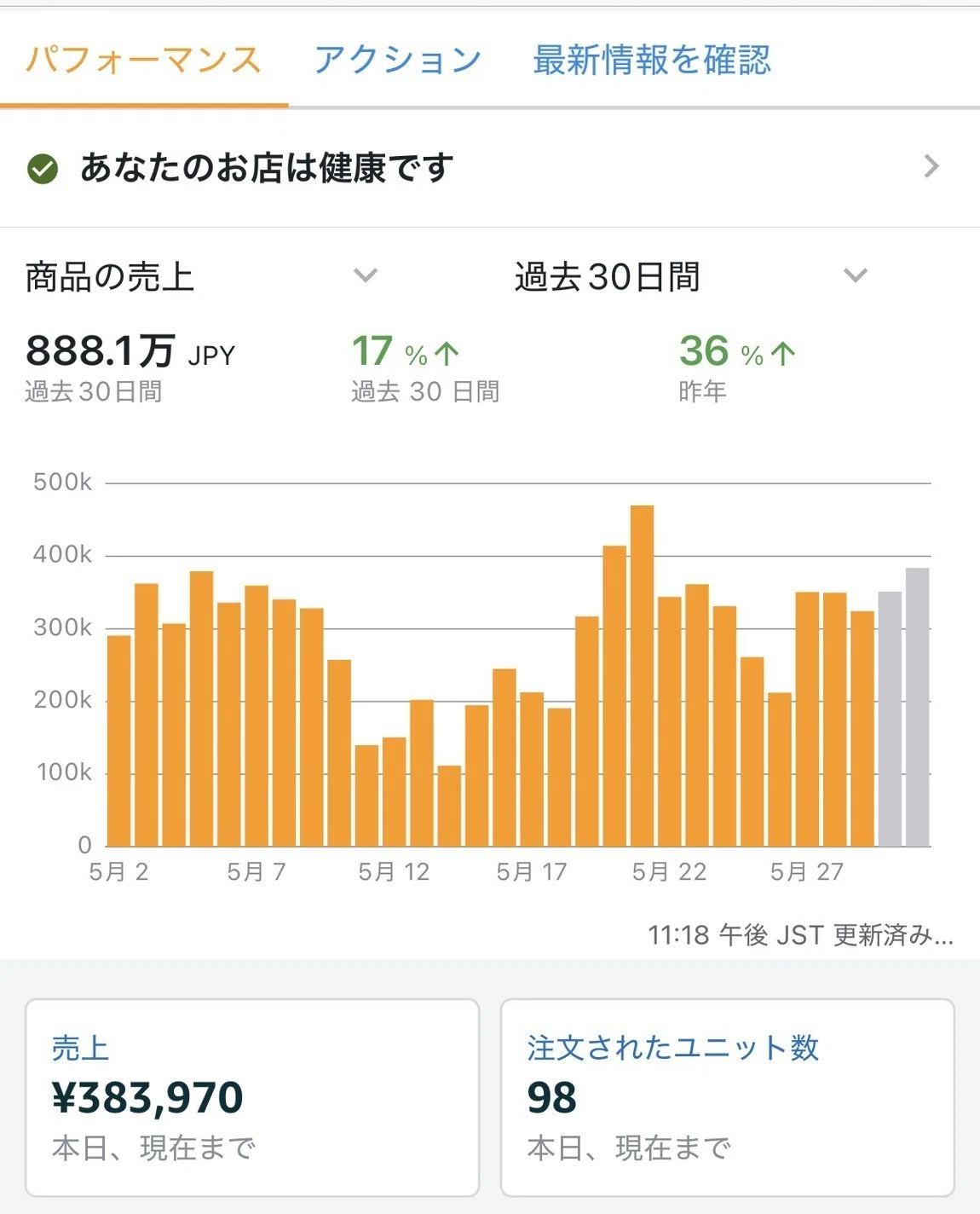Open the 売上 ¥383,970 card
The image size is (980, 1214).
(x=252, y=1097)
